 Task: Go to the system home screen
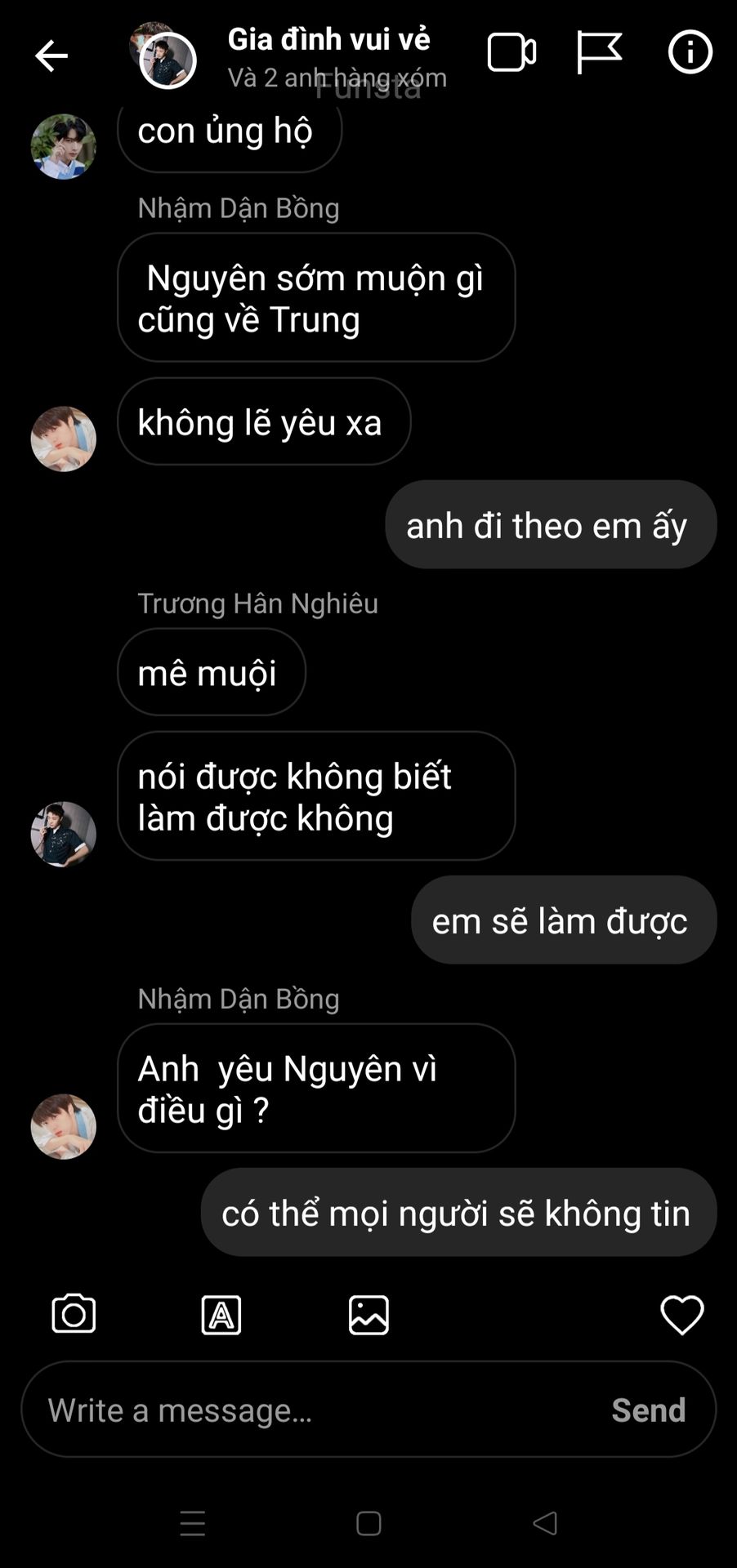[x=368, y=1523]
